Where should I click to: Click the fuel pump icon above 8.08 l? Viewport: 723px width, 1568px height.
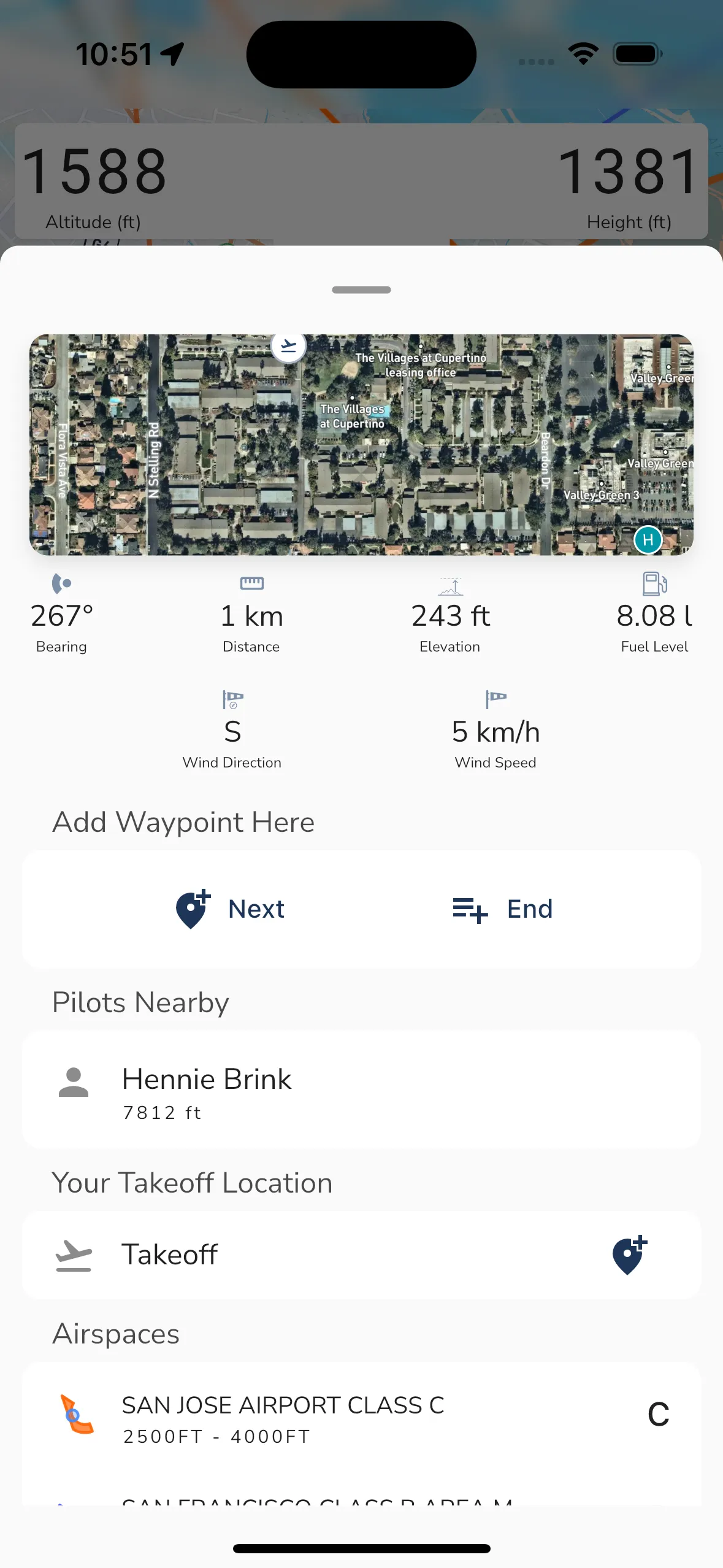[654, 585]
